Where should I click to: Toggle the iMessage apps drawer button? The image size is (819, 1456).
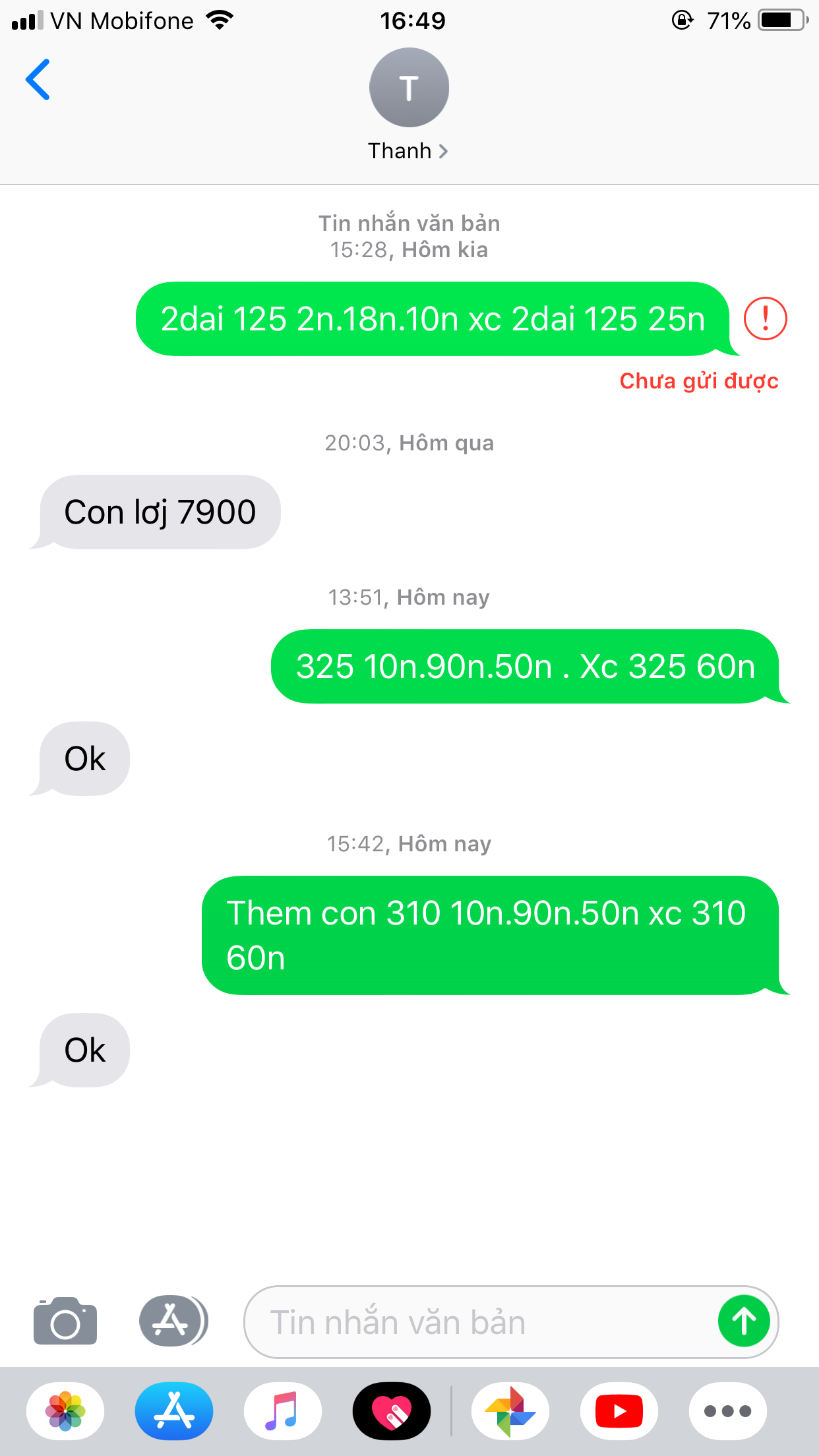point(173,1321)
